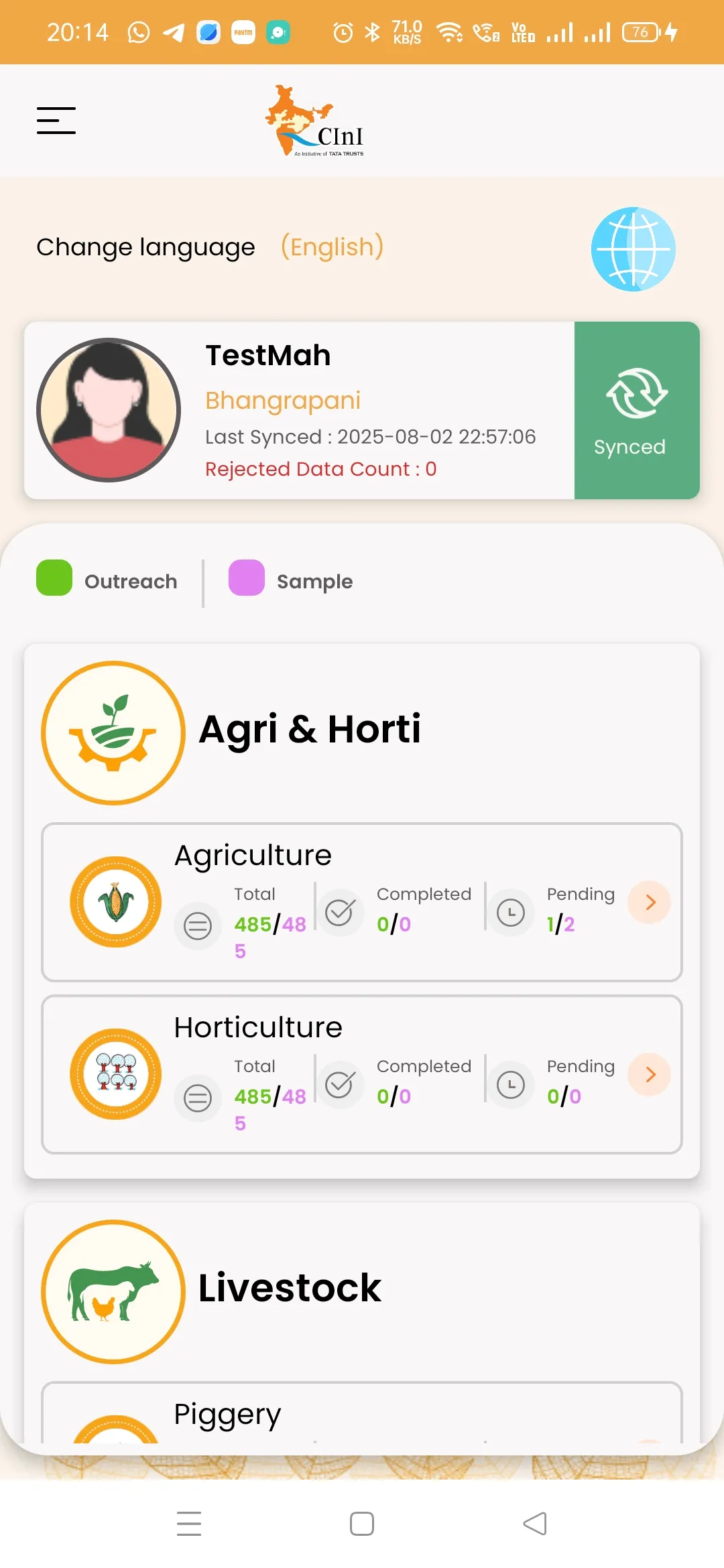
Task: Go to the system home screen
Action: (362, 1524)
